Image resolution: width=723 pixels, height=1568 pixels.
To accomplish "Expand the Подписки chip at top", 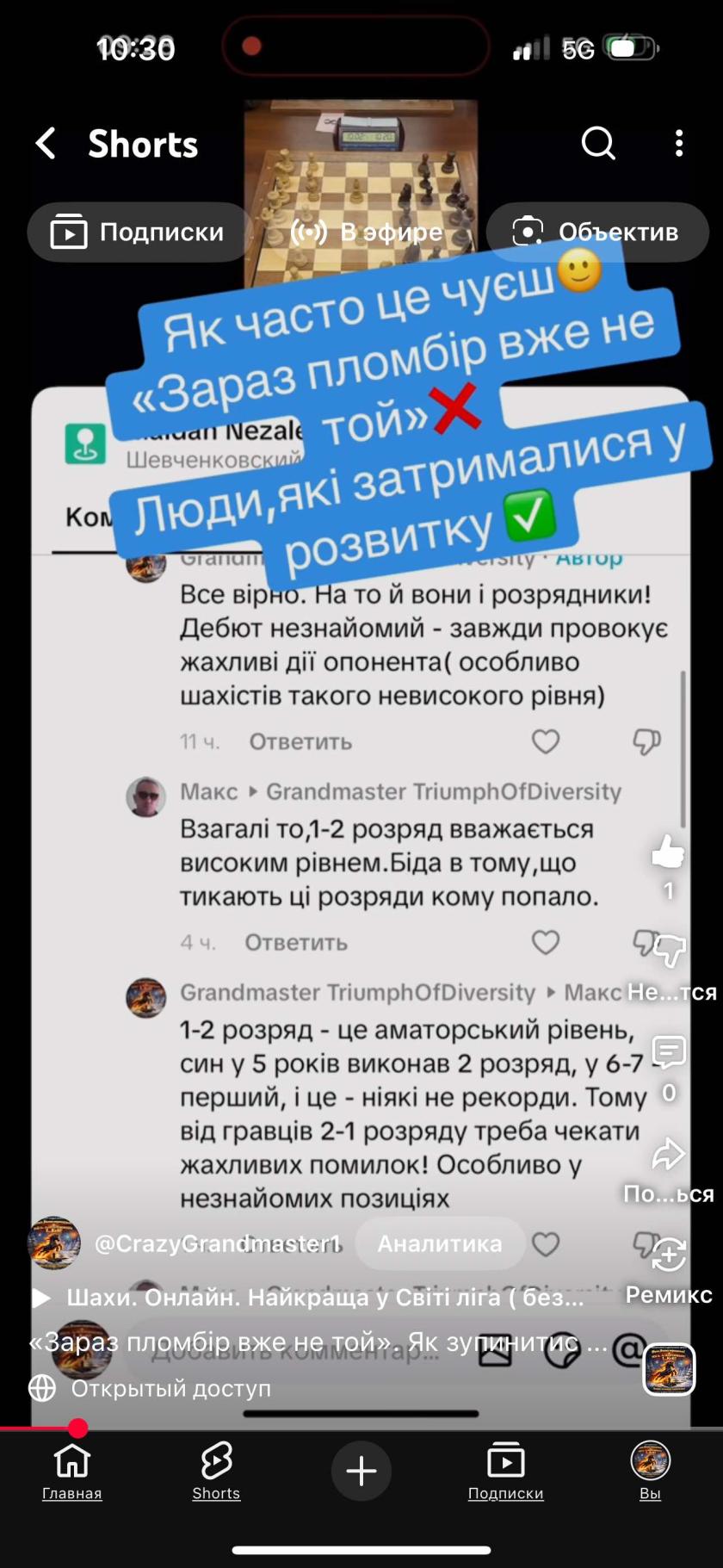I will 138,231.
